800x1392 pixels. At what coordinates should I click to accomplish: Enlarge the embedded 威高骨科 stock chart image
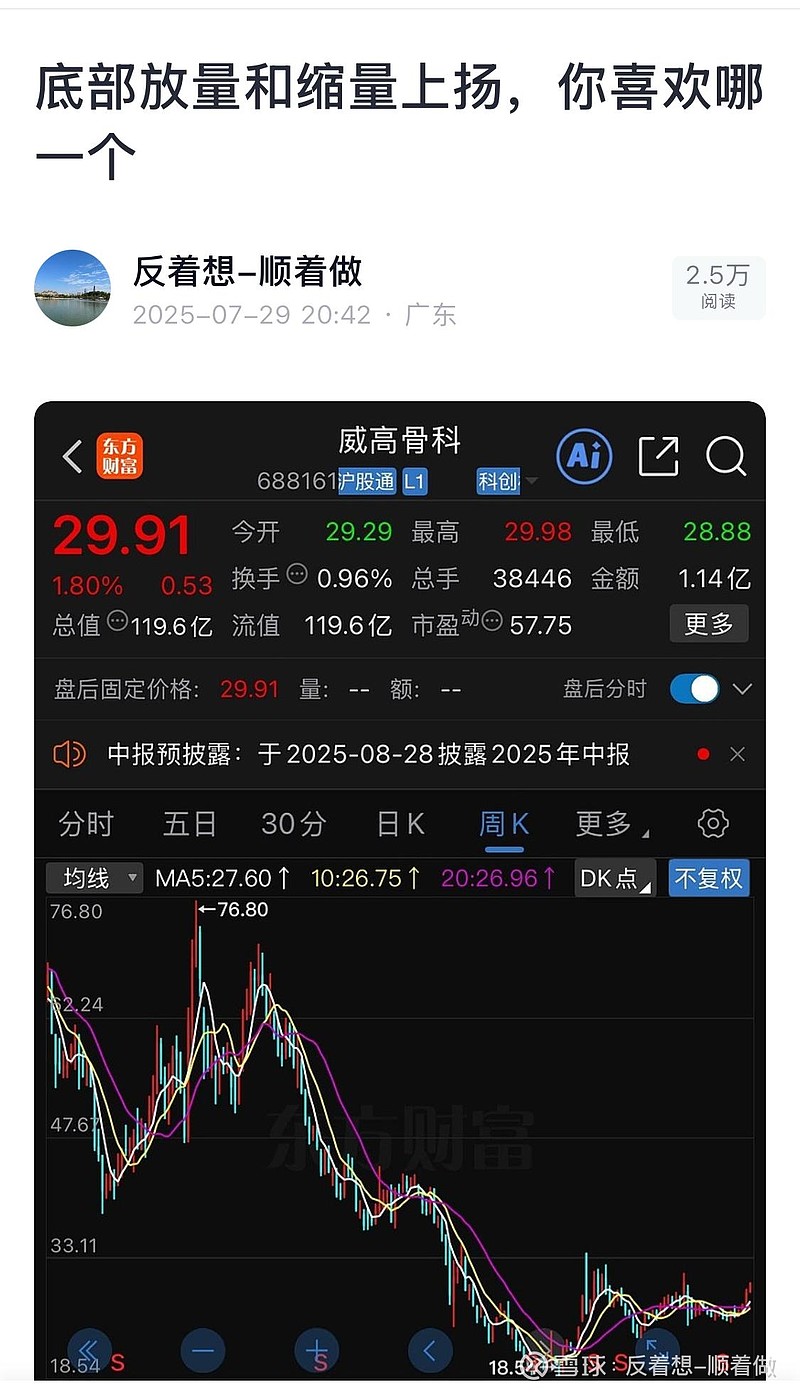coord(400,890)
